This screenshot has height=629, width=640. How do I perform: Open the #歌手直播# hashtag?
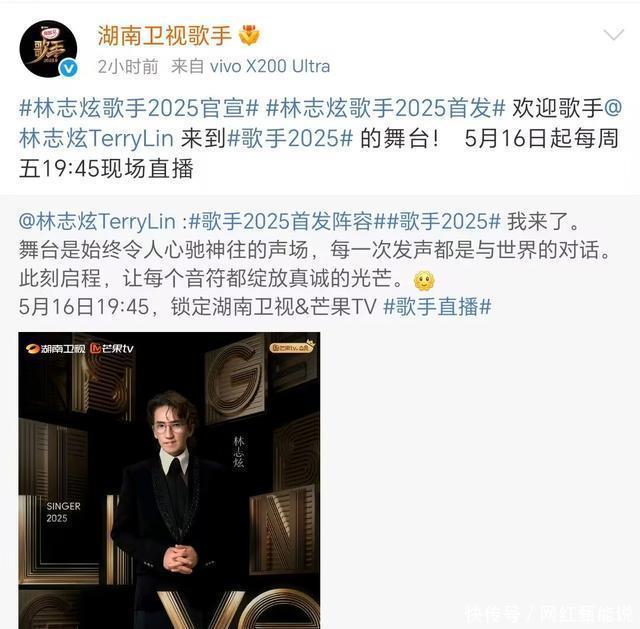(x=437, y=306)
